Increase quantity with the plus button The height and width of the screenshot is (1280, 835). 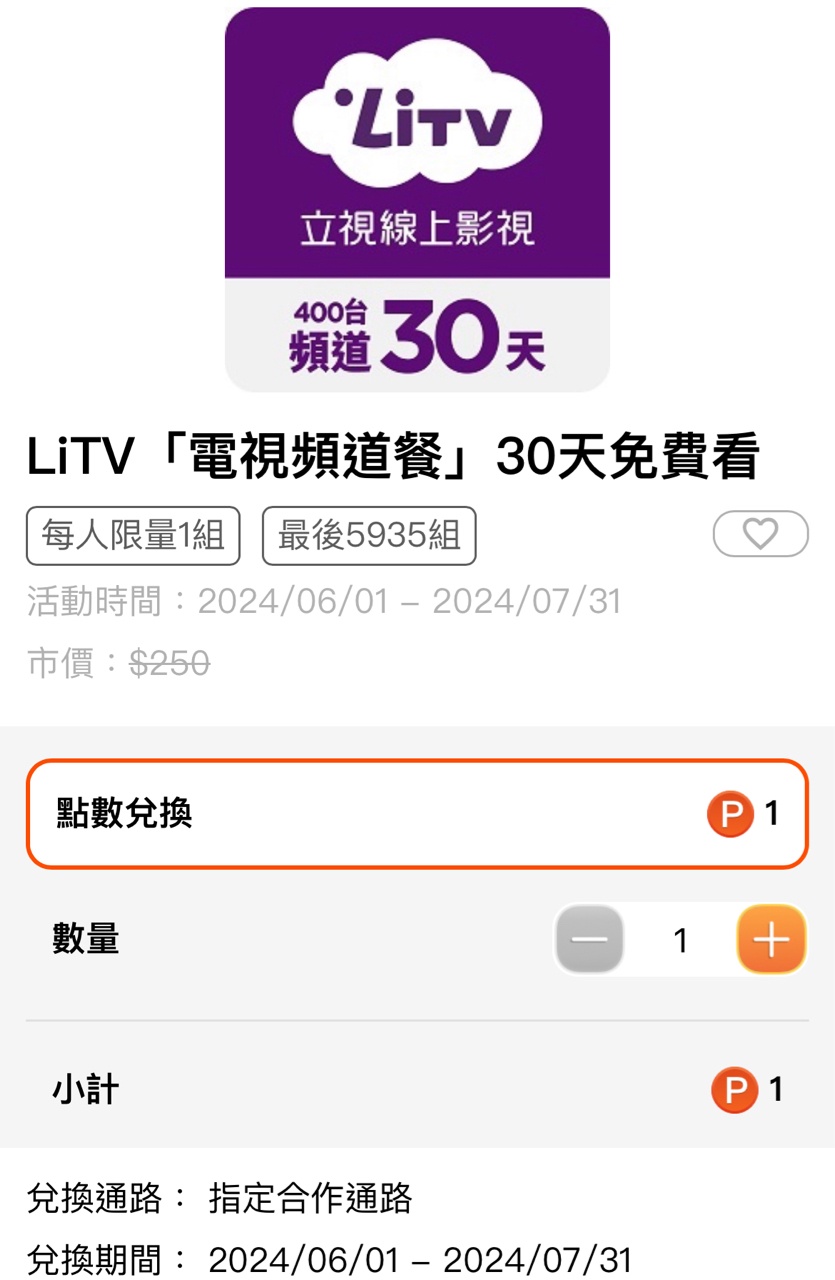tap(771, 940)
